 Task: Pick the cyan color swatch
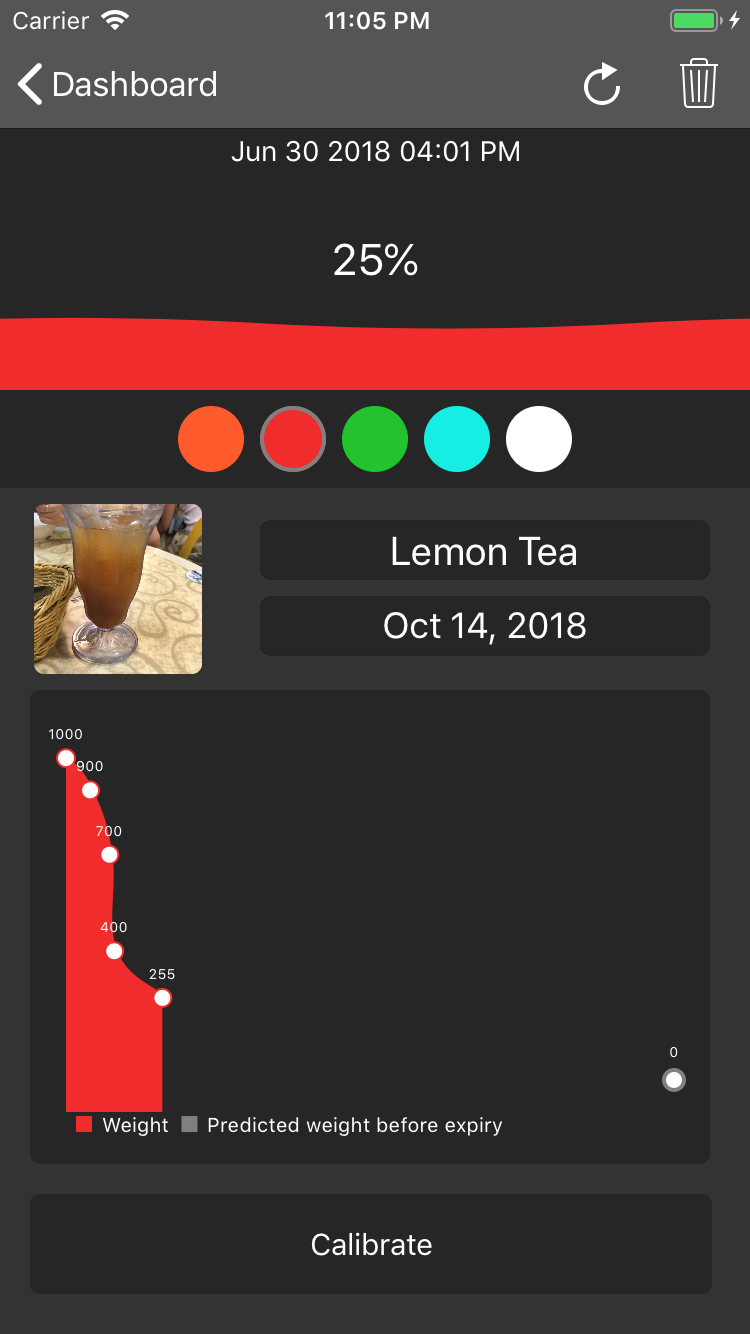[457, 439]
